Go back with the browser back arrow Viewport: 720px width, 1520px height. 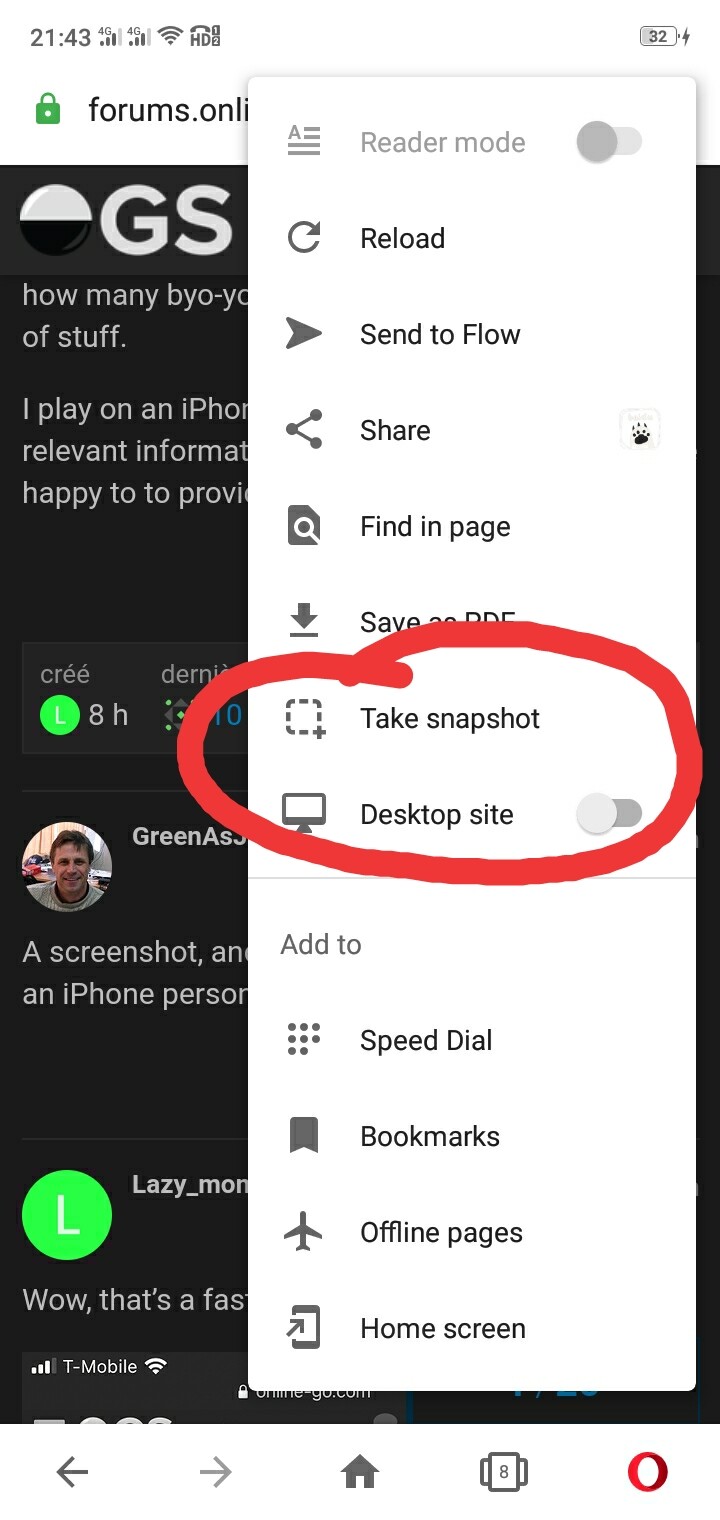point(72,1471)
